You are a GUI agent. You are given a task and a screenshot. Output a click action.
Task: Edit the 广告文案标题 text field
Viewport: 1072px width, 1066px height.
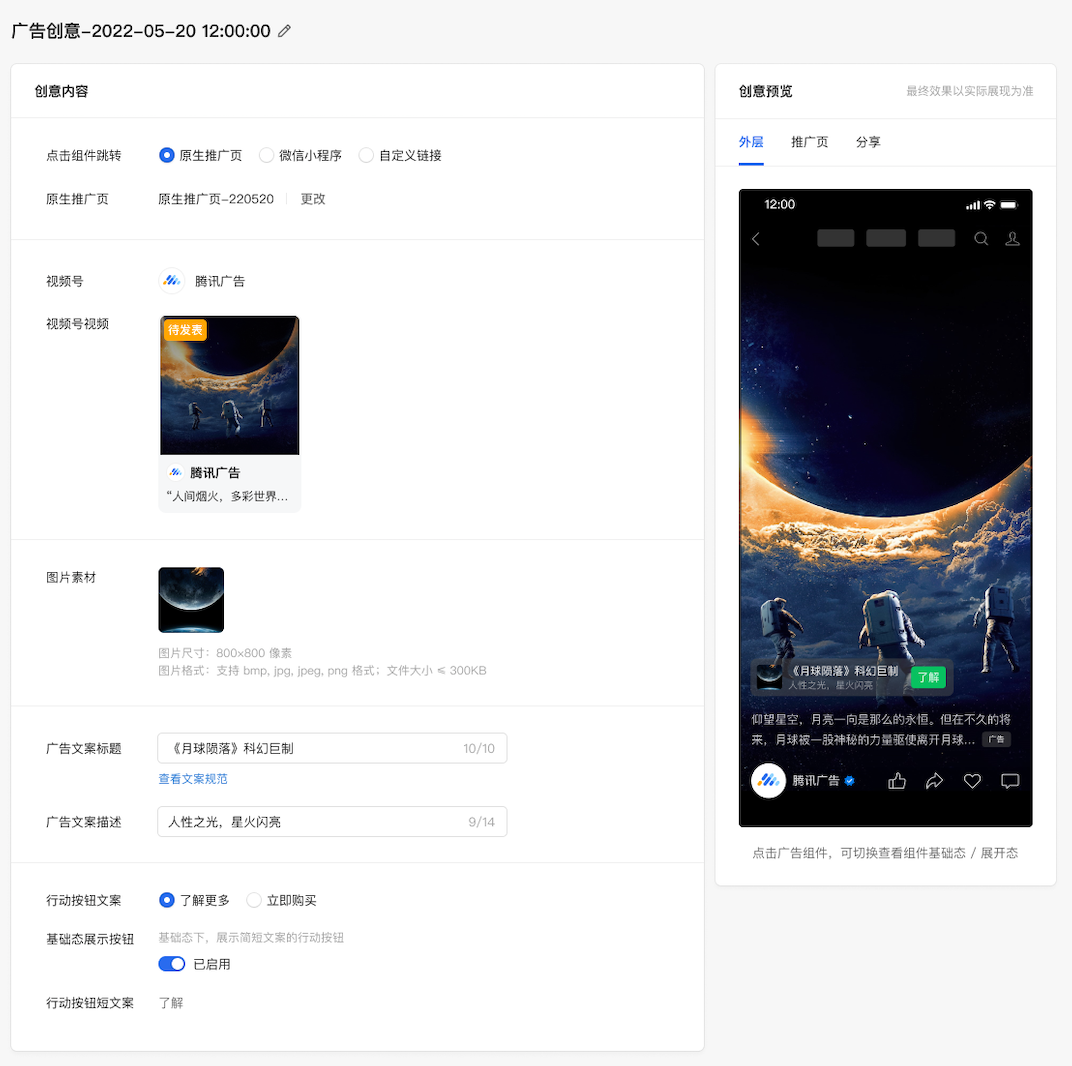(310, 748)
